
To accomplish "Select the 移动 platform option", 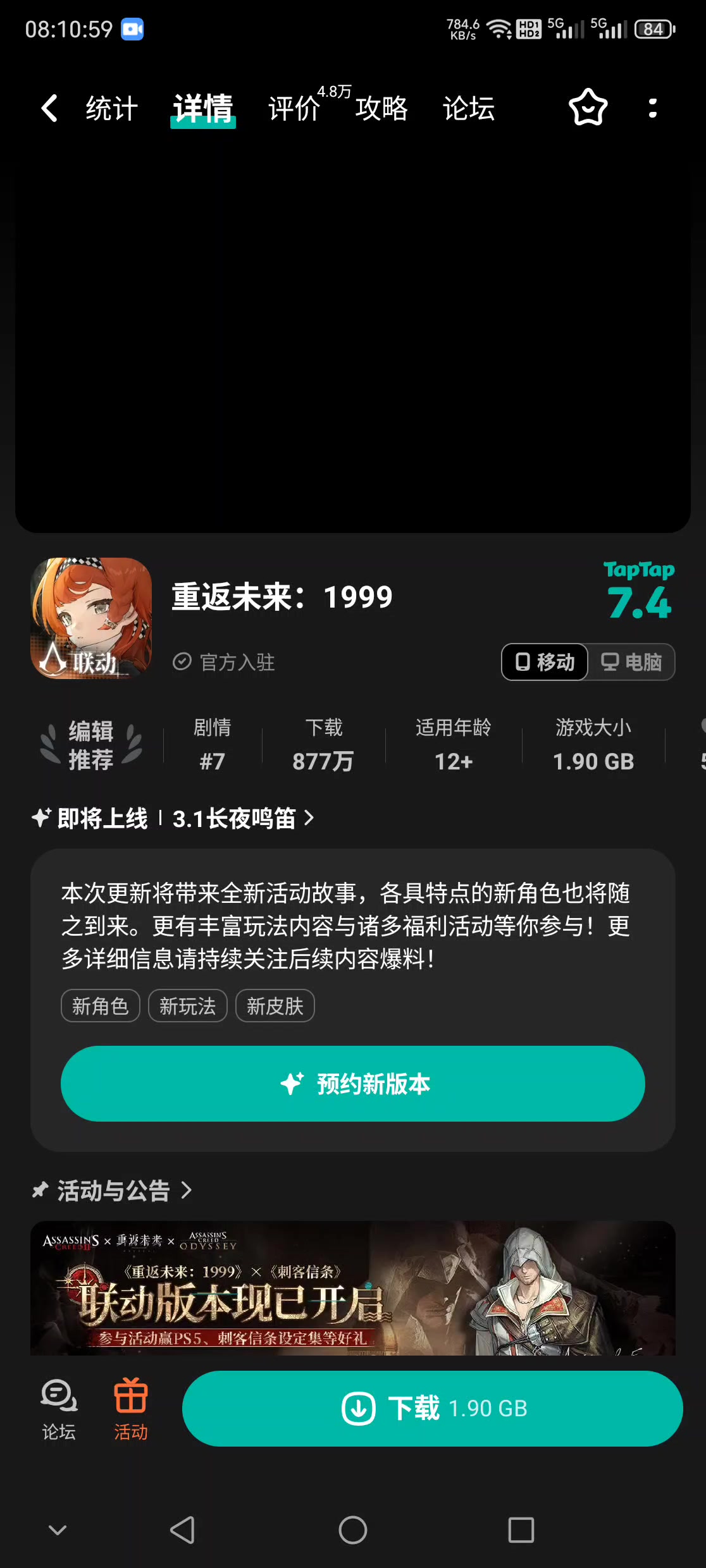I will (x=545, y=662).
